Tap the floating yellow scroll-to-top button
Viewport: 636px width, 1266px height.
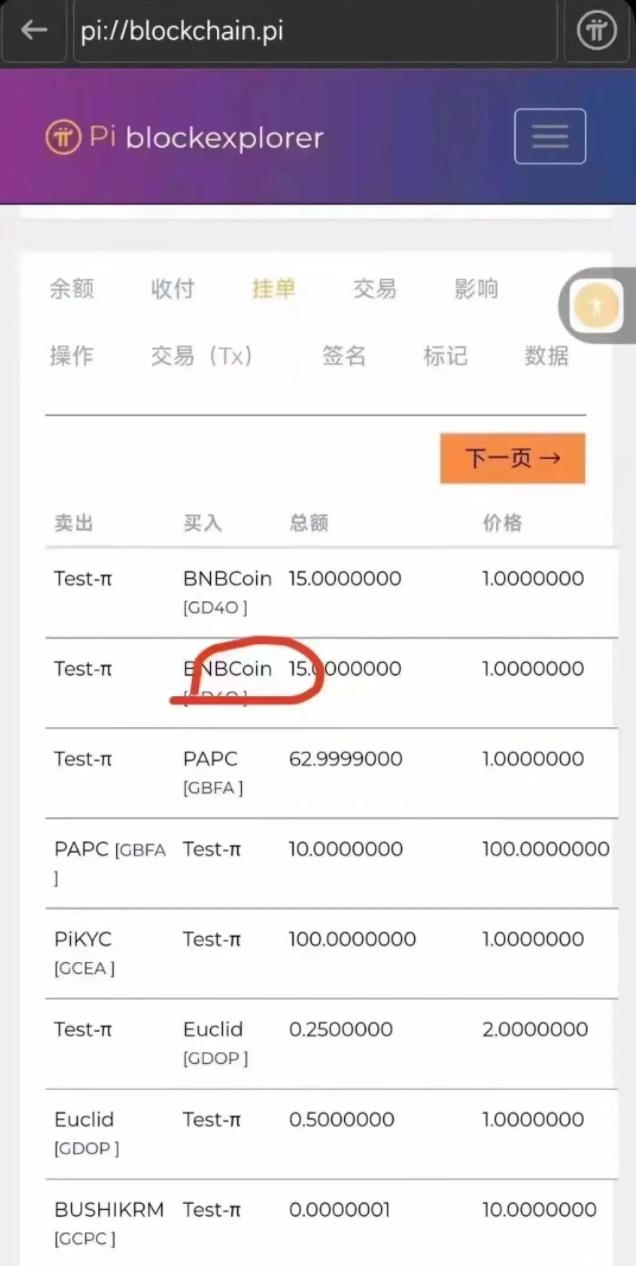coord(597,306)
